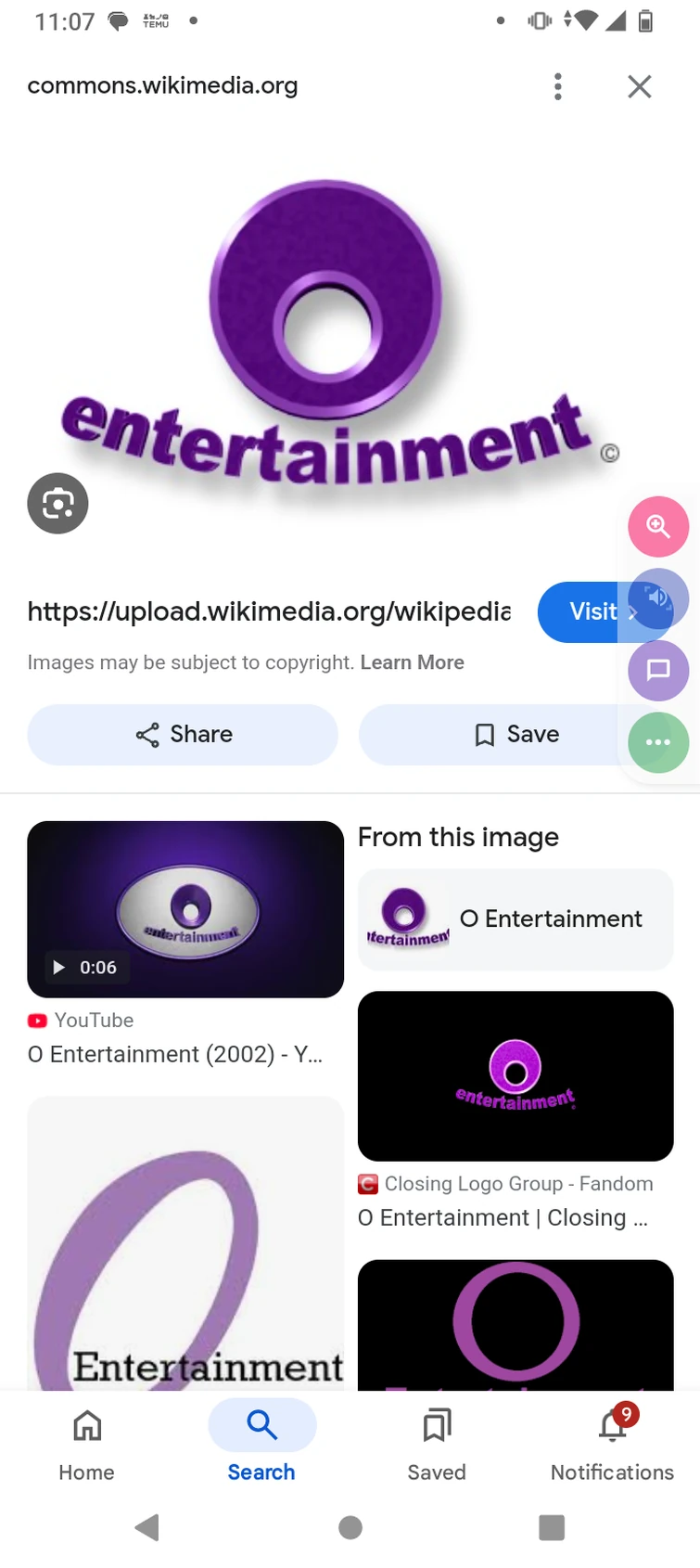Viewport: 700px width, 1568px height.
Task: Open the chat bubble icon
Action: pos(658,670)
